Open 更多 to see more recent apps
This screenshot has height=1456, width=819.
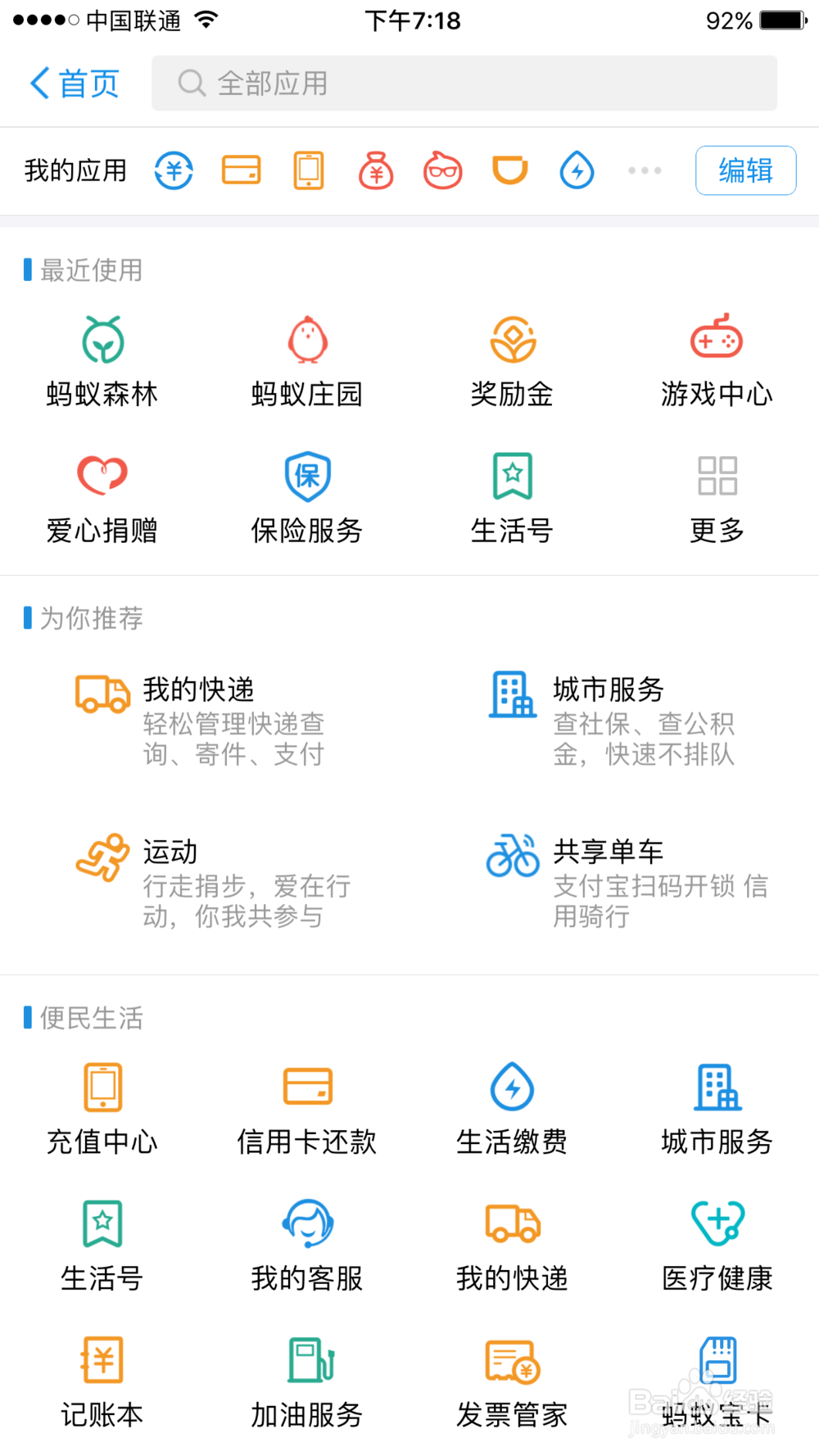(716, 494)
